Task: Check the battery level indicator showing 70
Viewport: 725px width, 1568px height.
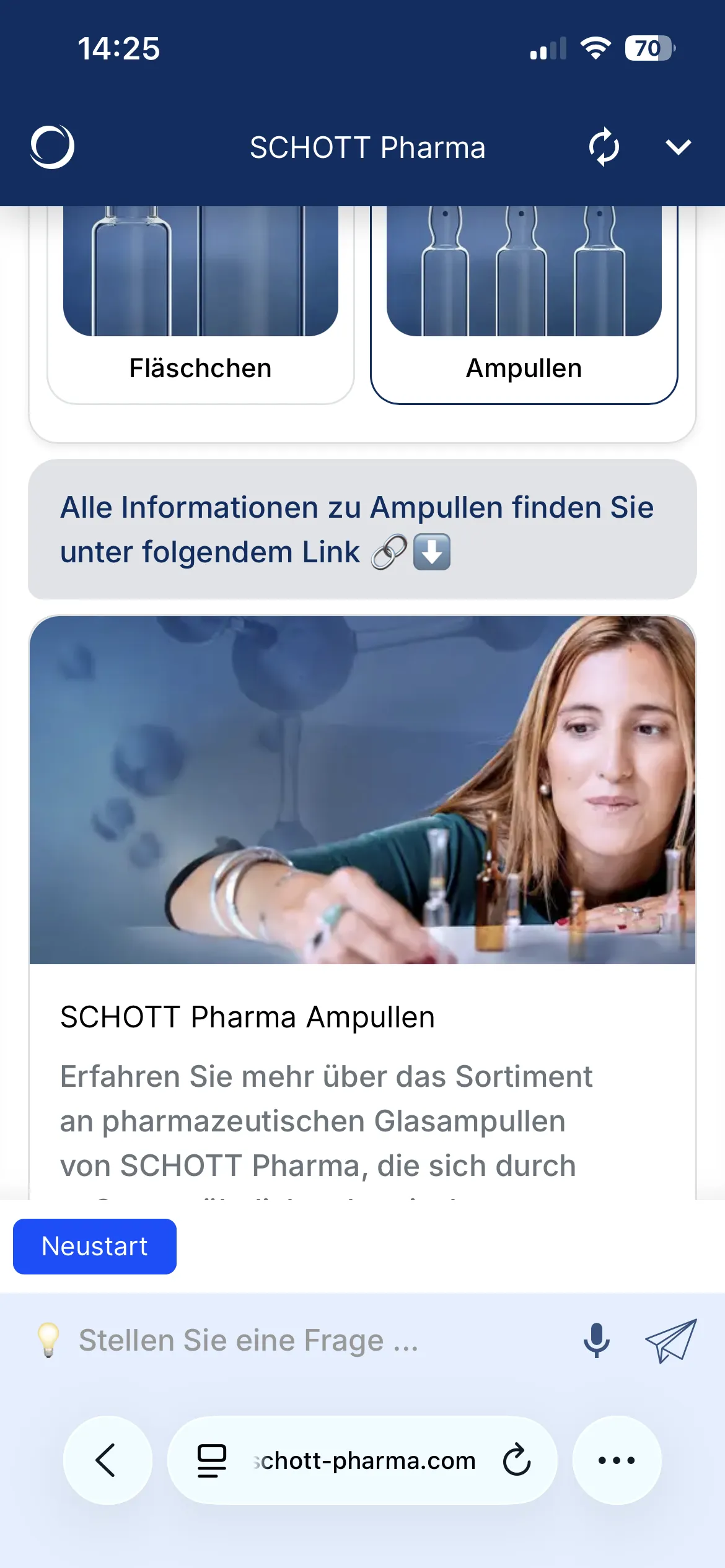Action: coord(647,48)
